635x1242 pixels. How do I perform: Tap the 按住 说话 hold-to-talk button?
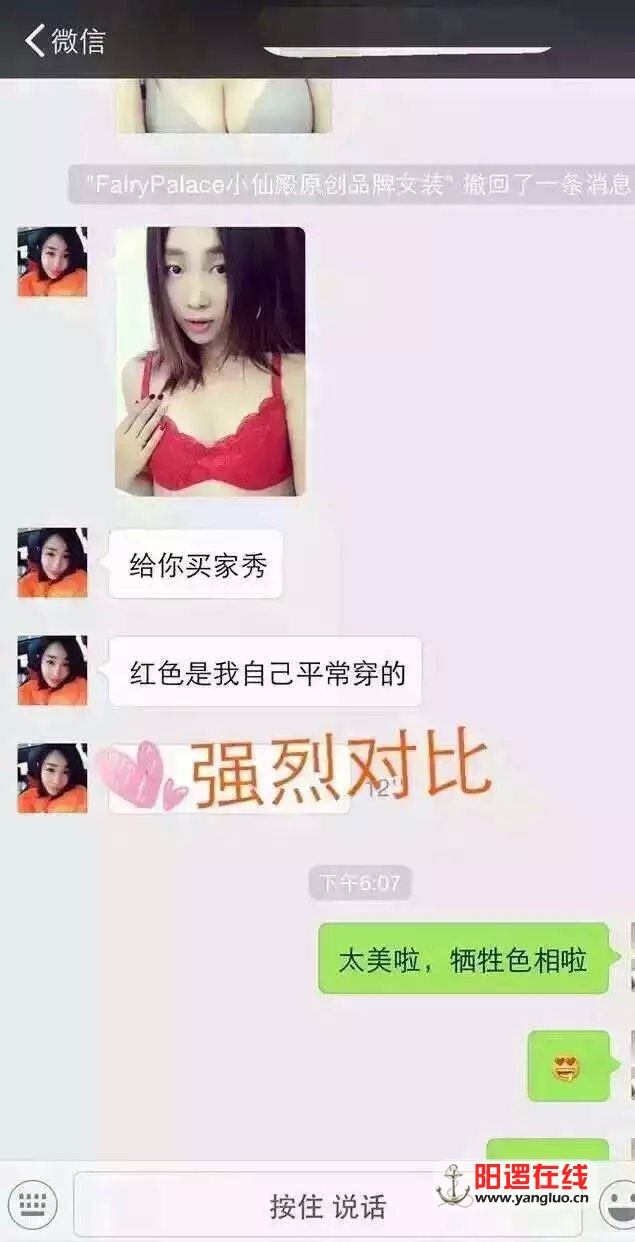[326, 1205]
